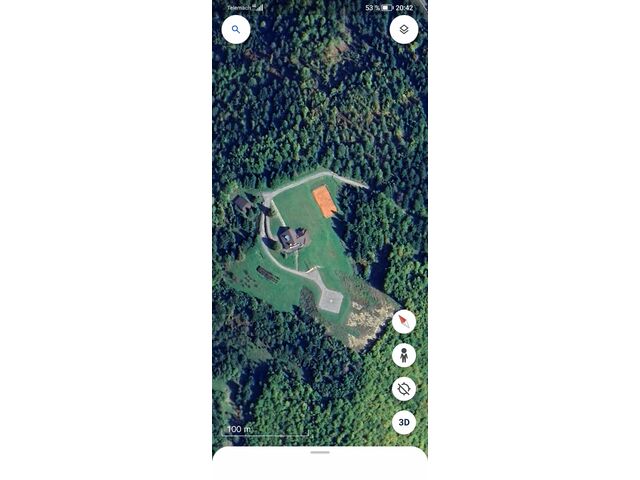Open the search button

(x=236, y=30)
